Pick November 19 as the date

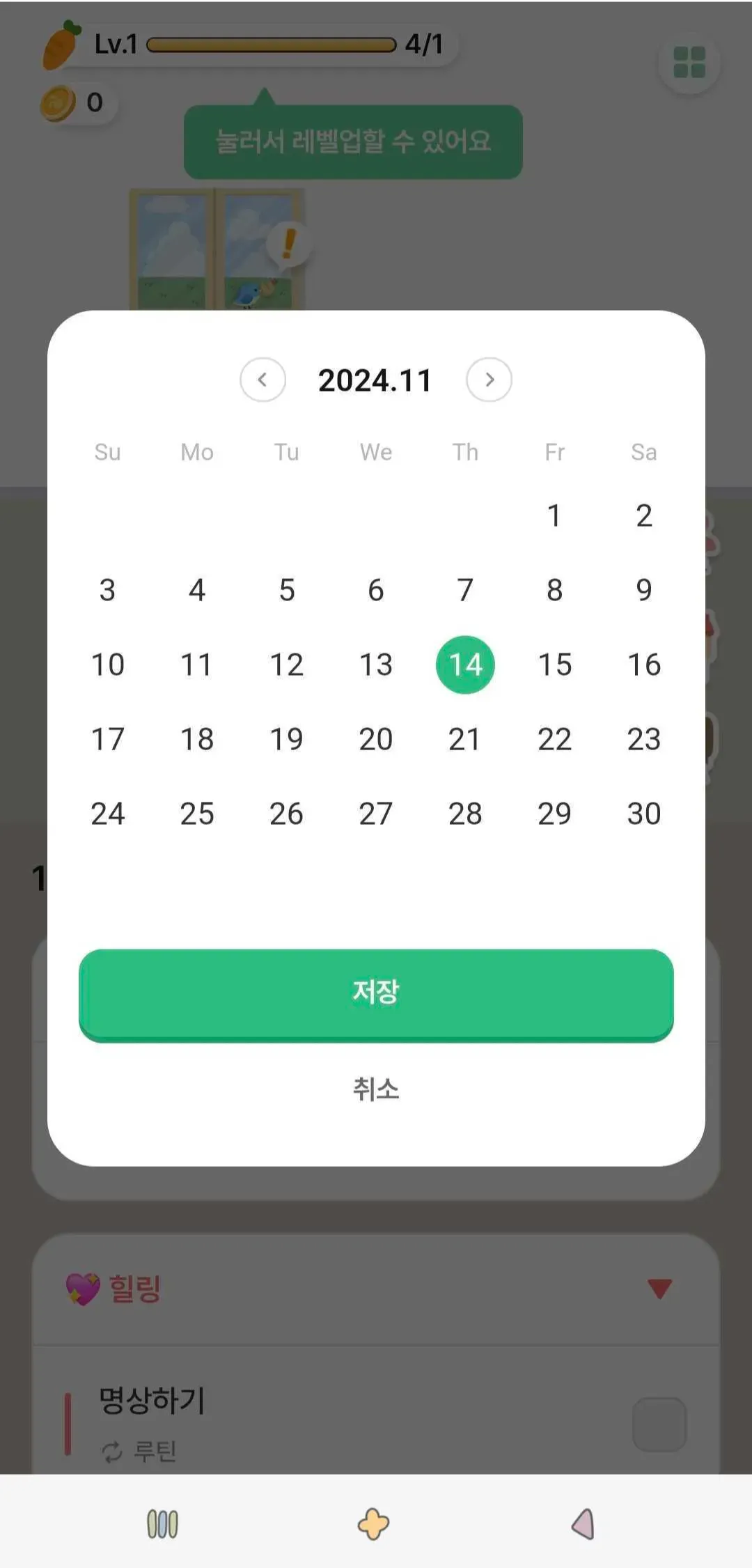[286, 739]
